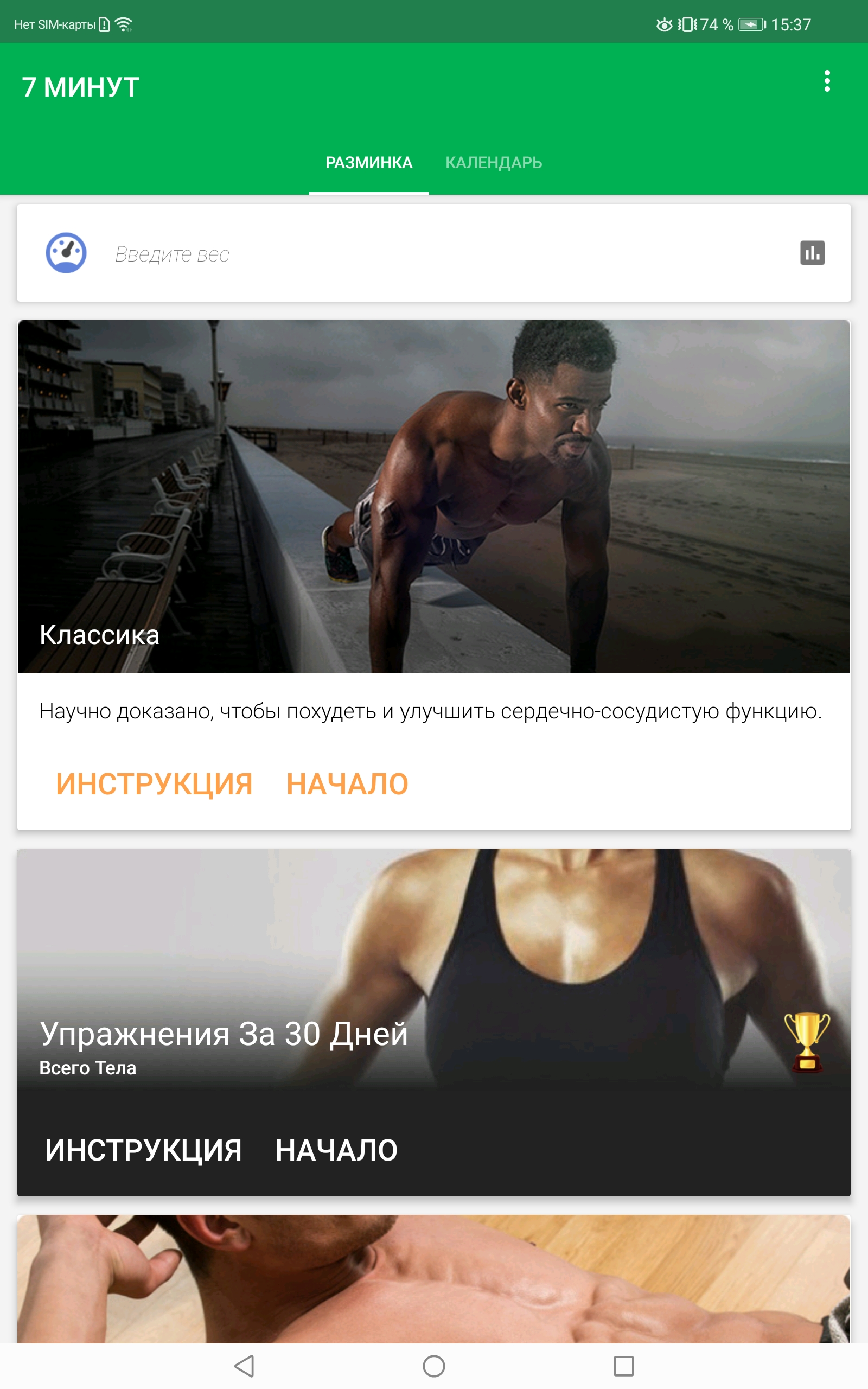Open the workout card below 30-day exercises
Image resolution: width=868 pixels, height=1389 pixels.
point(433,1279)
